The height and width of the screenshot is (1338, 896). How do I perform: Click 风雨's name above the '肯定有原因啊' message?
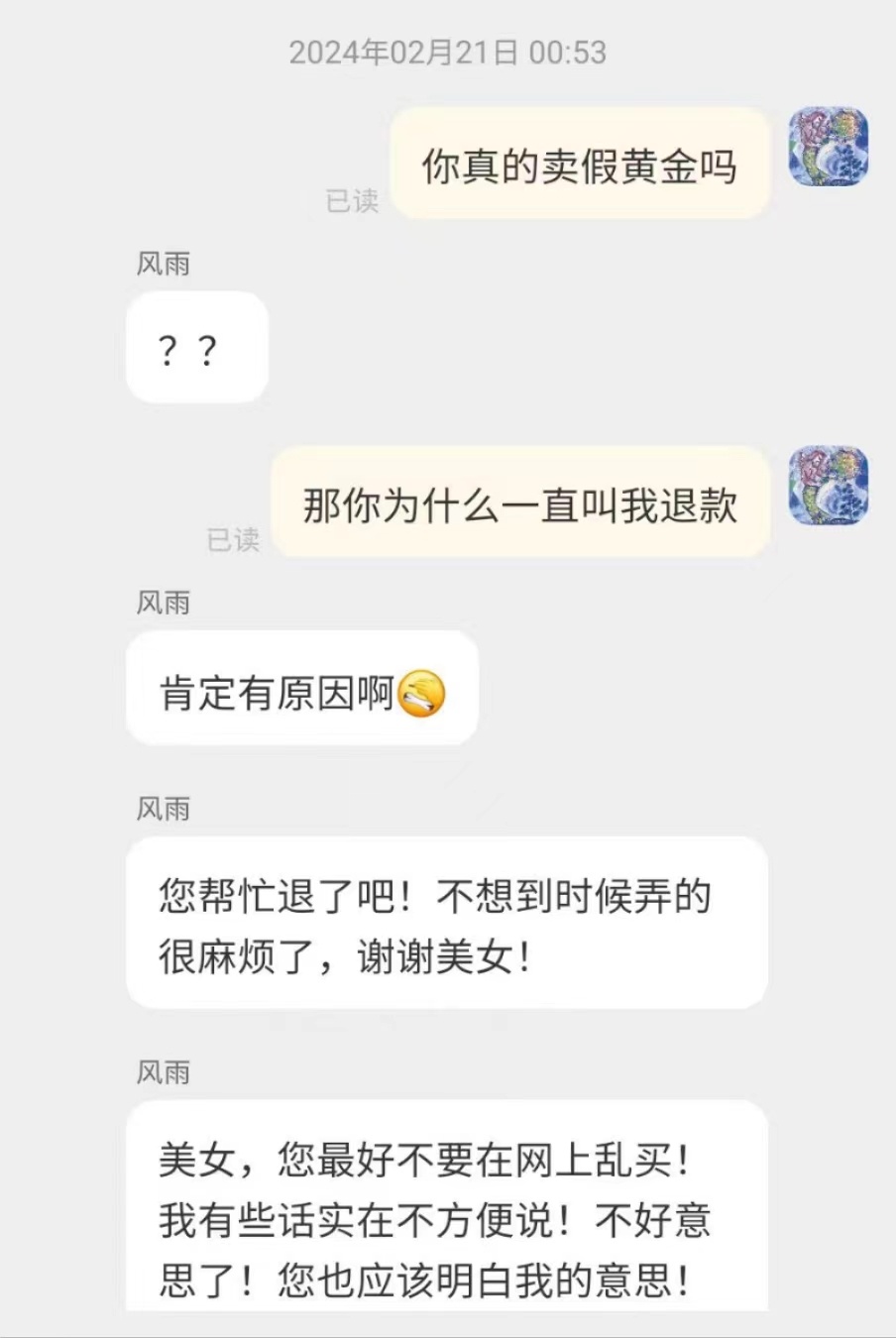pyautogui.click(x=164, y=603)
